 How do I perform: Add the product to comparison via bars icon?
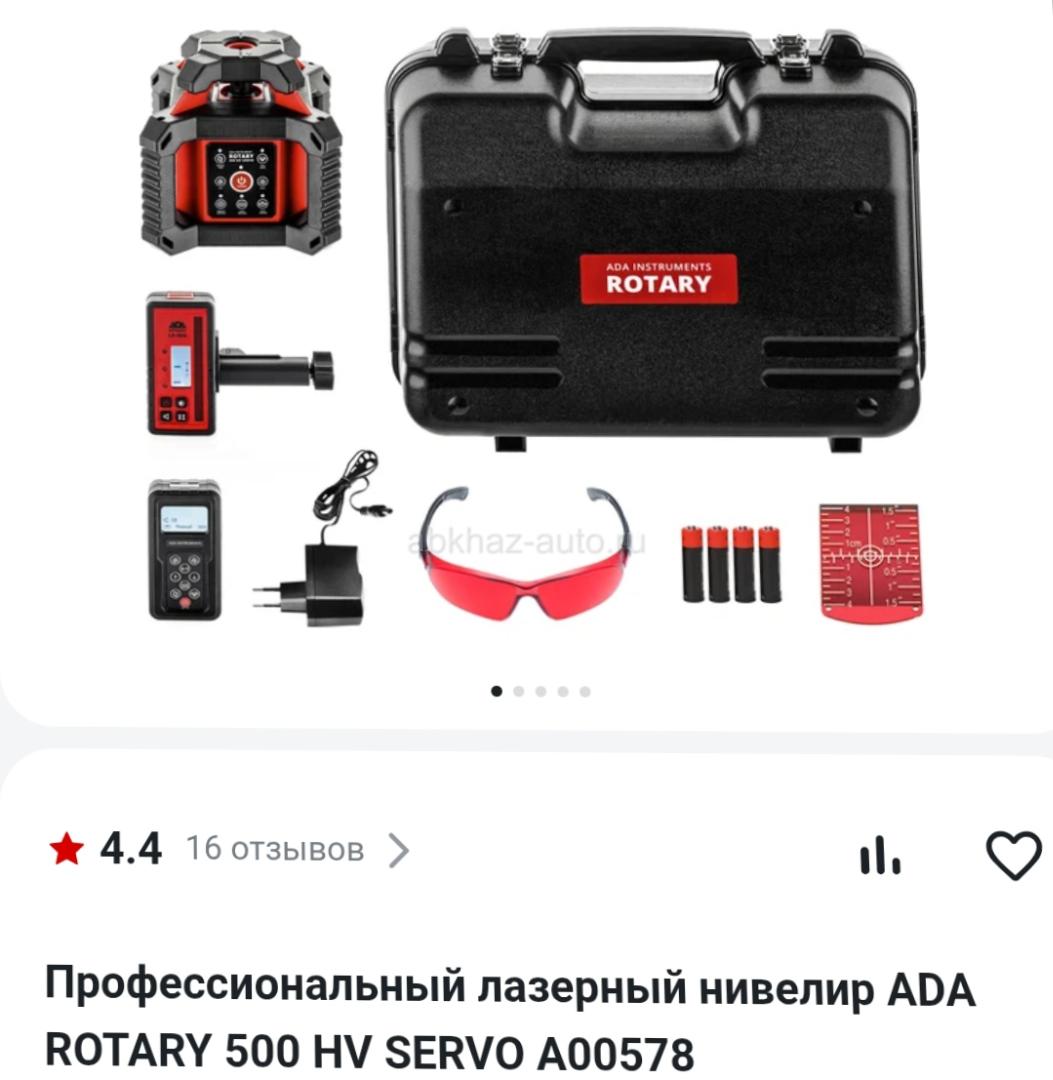[880, 856]
